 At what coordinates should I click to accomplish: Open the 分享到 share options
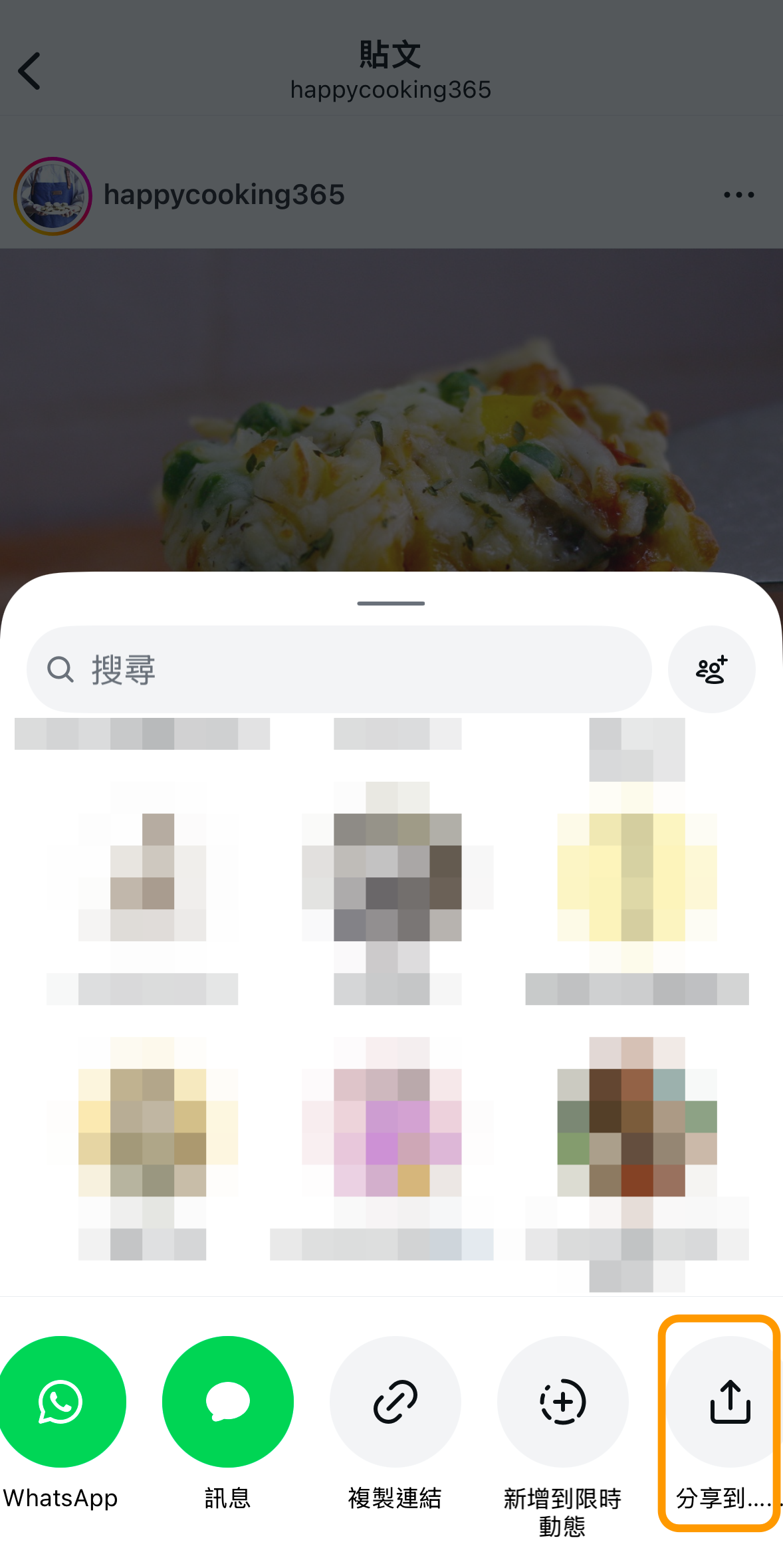tap(729, 1402)
